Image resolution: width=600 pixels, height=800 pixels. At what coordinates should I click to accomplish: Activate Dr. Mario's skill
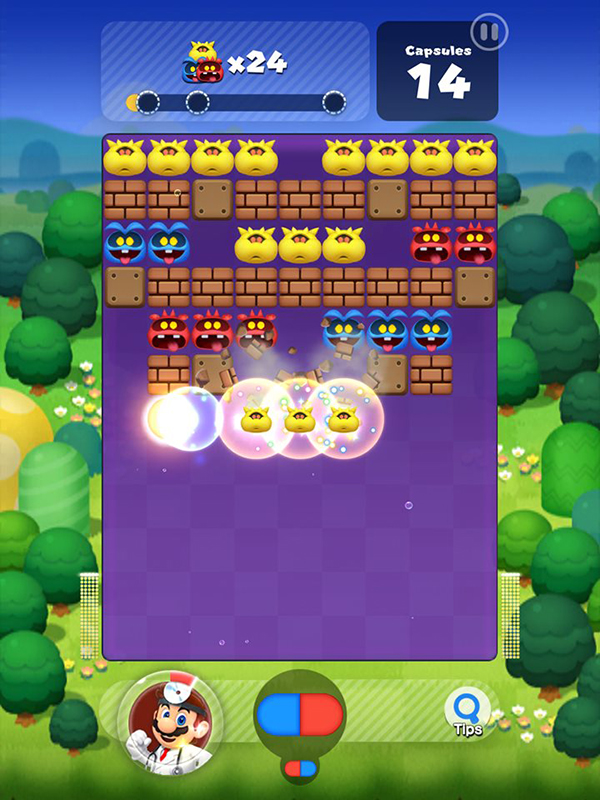(168, 713)
